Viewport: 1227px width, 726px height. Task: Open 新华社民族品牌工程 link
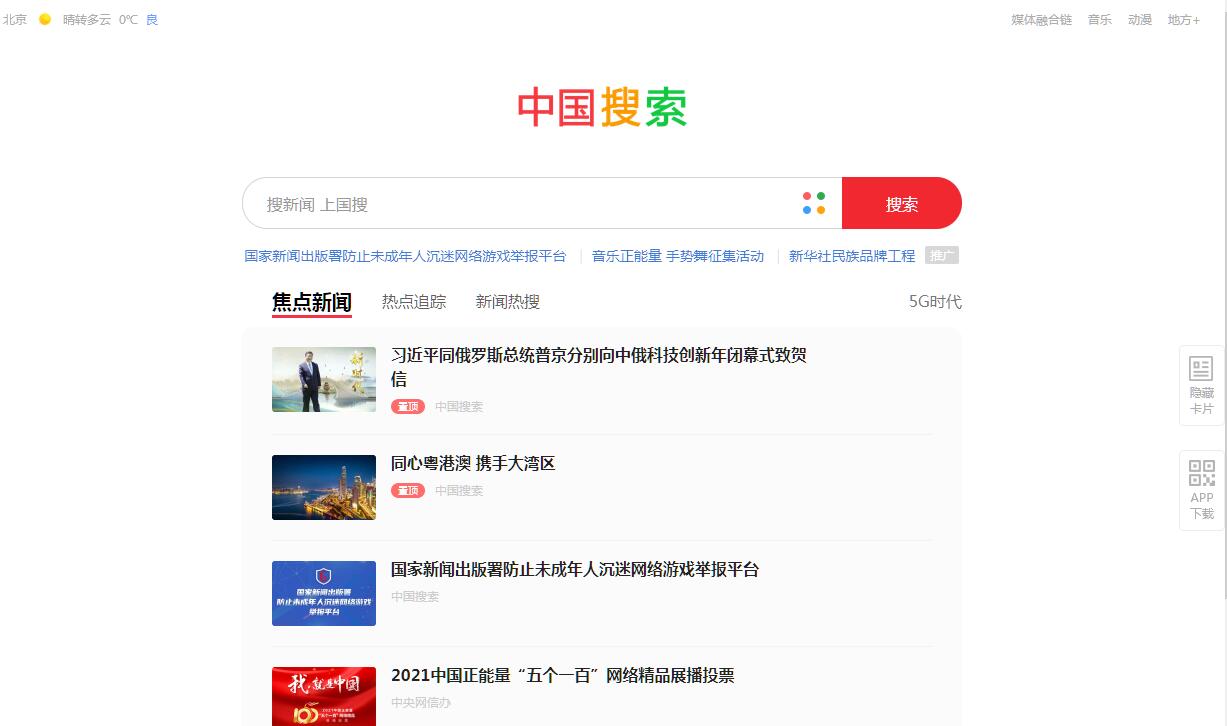851,256
